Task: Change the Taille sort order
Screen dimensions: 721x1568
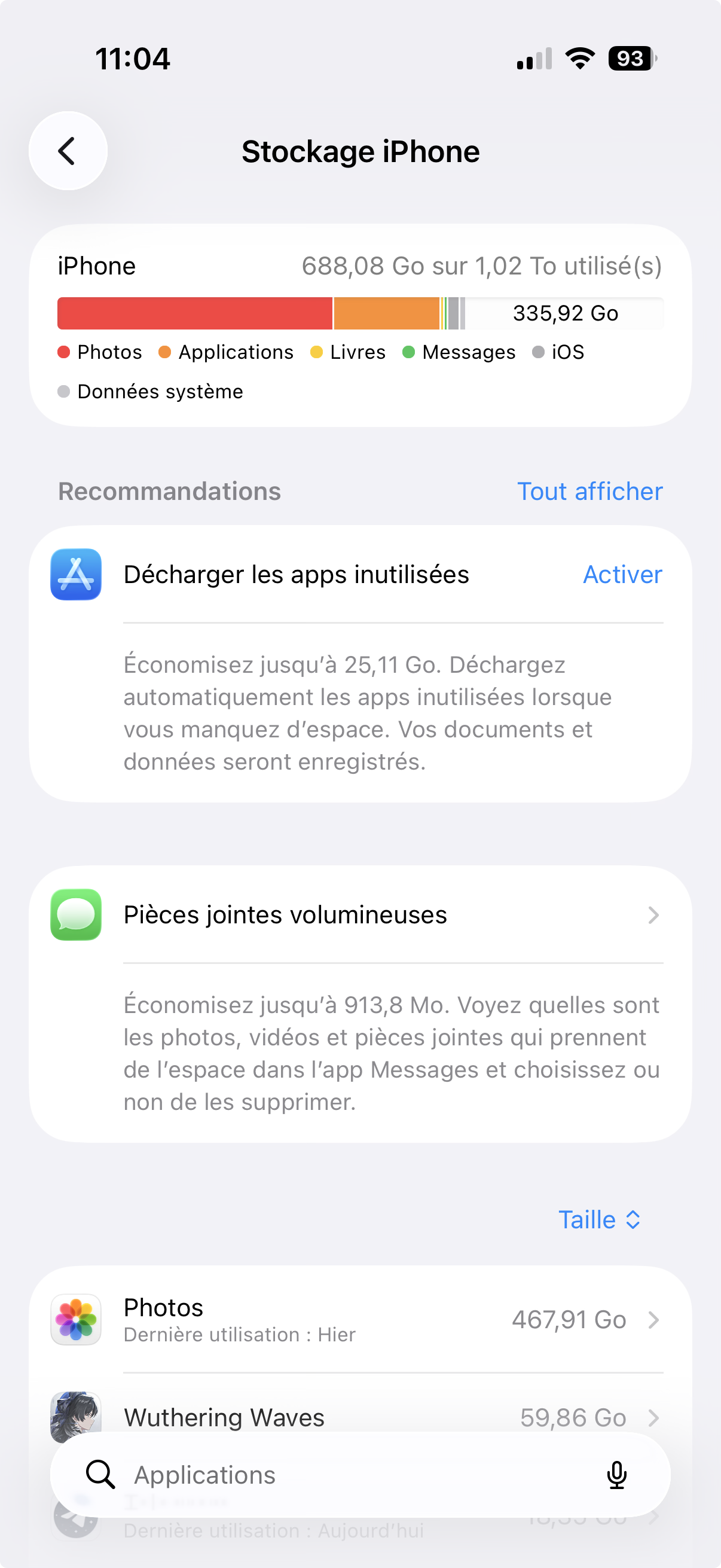Action: pos(598,1220)
